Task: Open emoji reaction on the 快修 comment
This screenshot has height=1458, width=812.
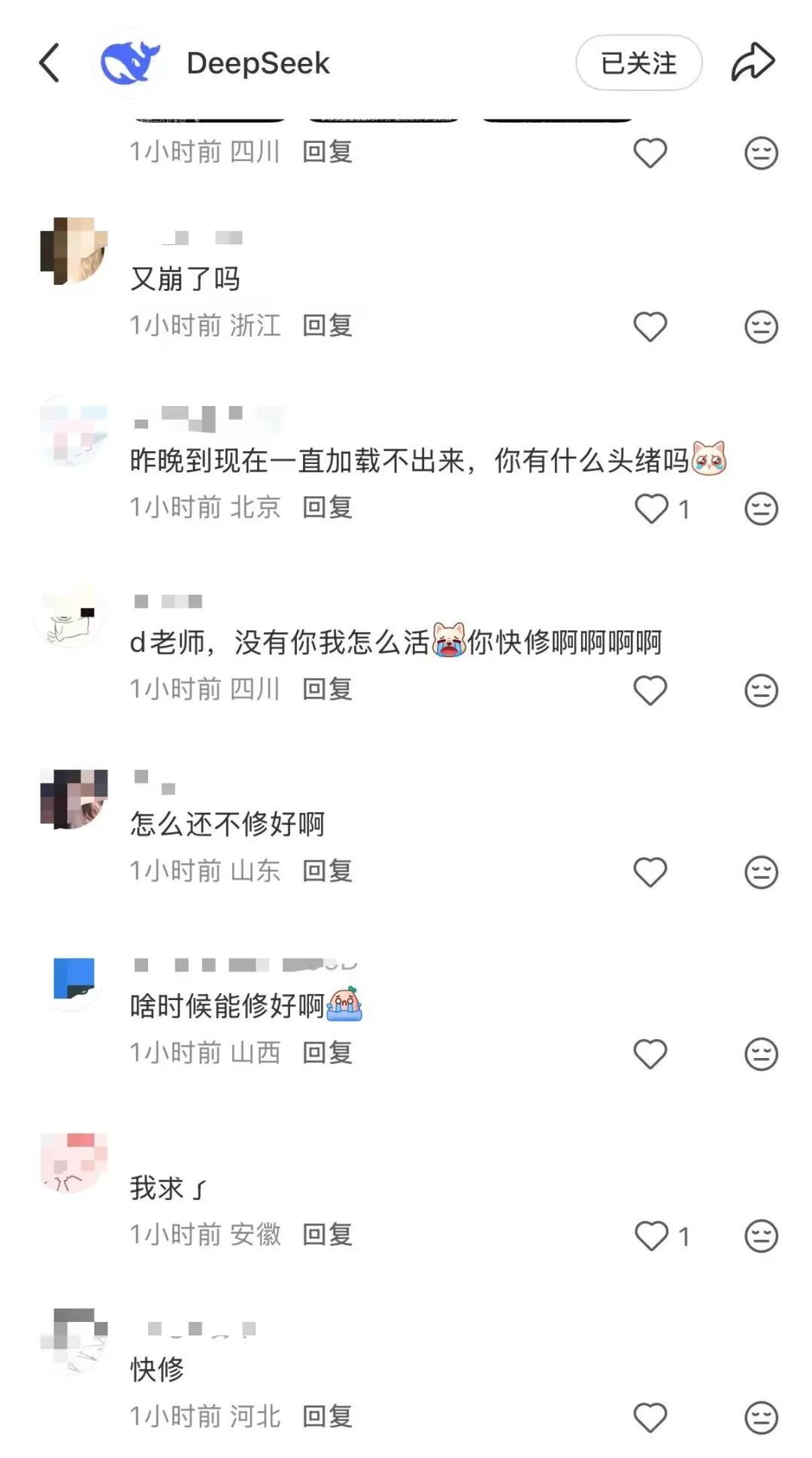Action: click(762, 1416)
